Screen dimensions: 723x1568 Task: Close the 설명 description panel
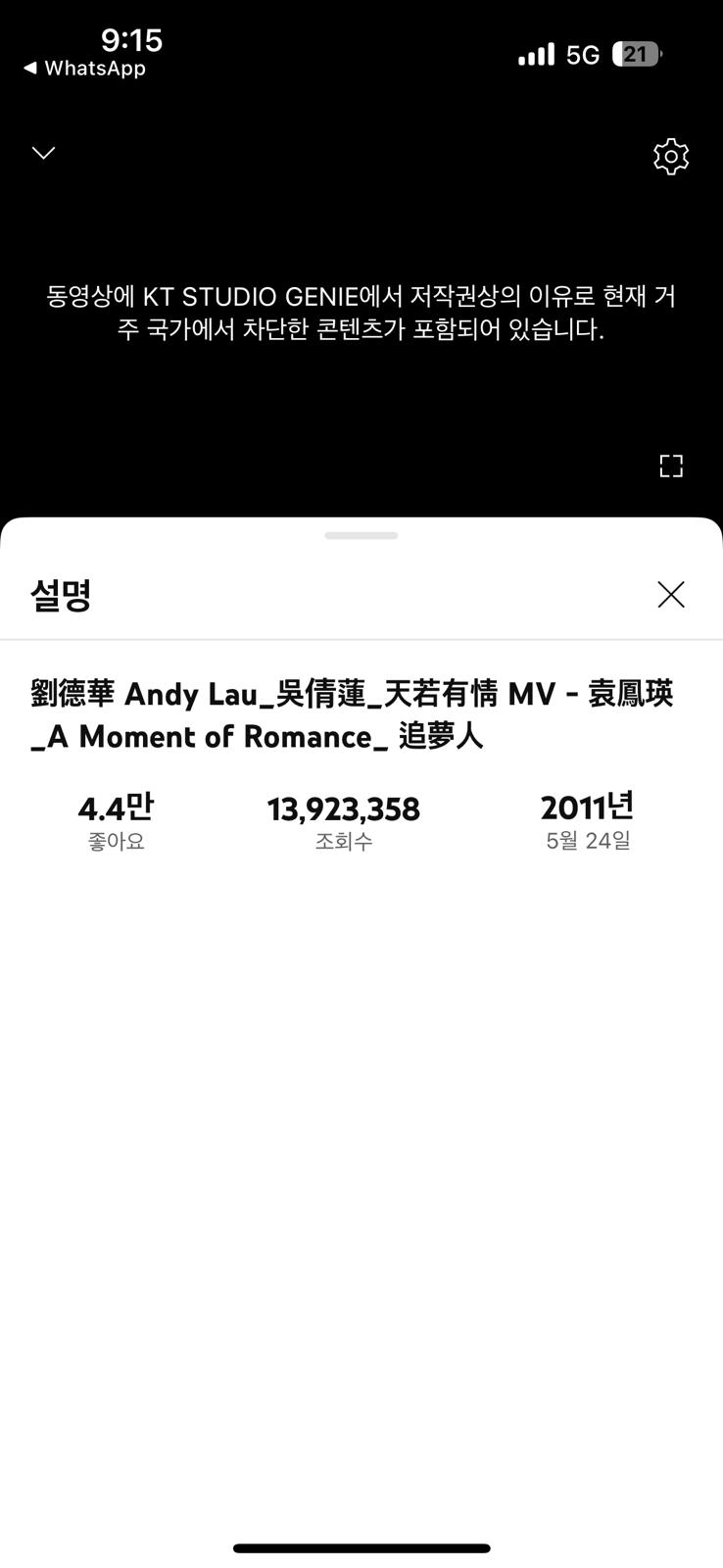(671, 594)
